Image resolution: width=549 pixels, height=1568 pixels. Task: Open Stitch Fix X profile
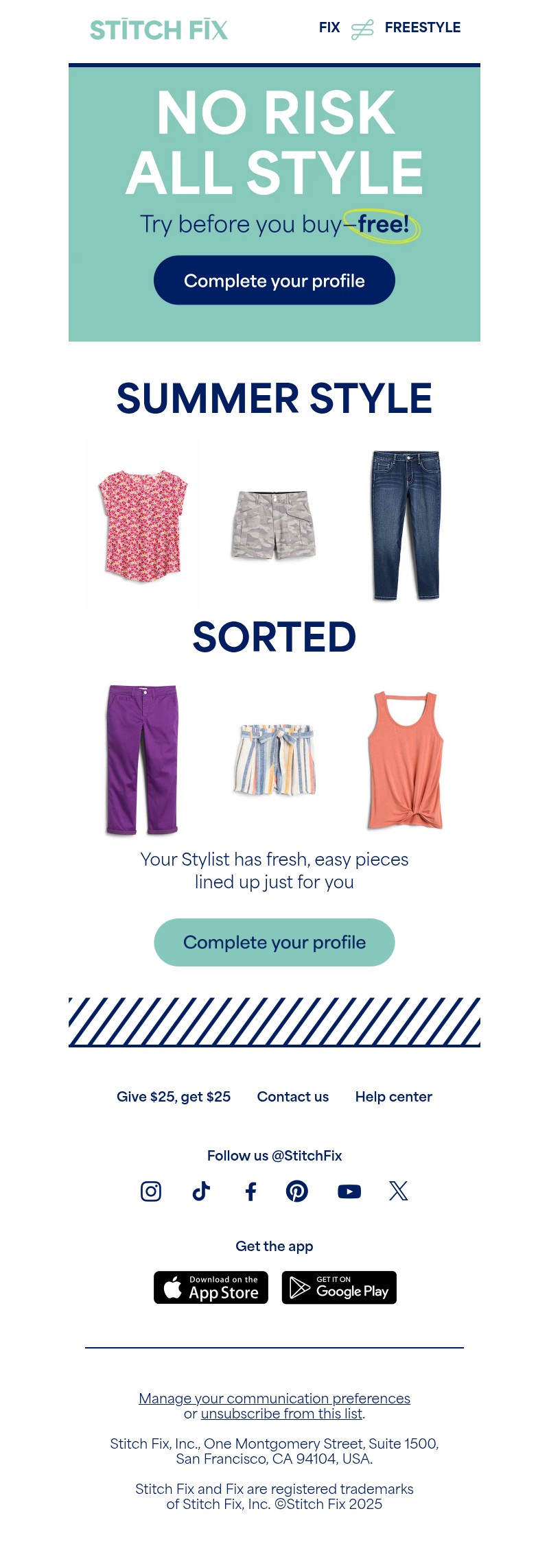399,1191
